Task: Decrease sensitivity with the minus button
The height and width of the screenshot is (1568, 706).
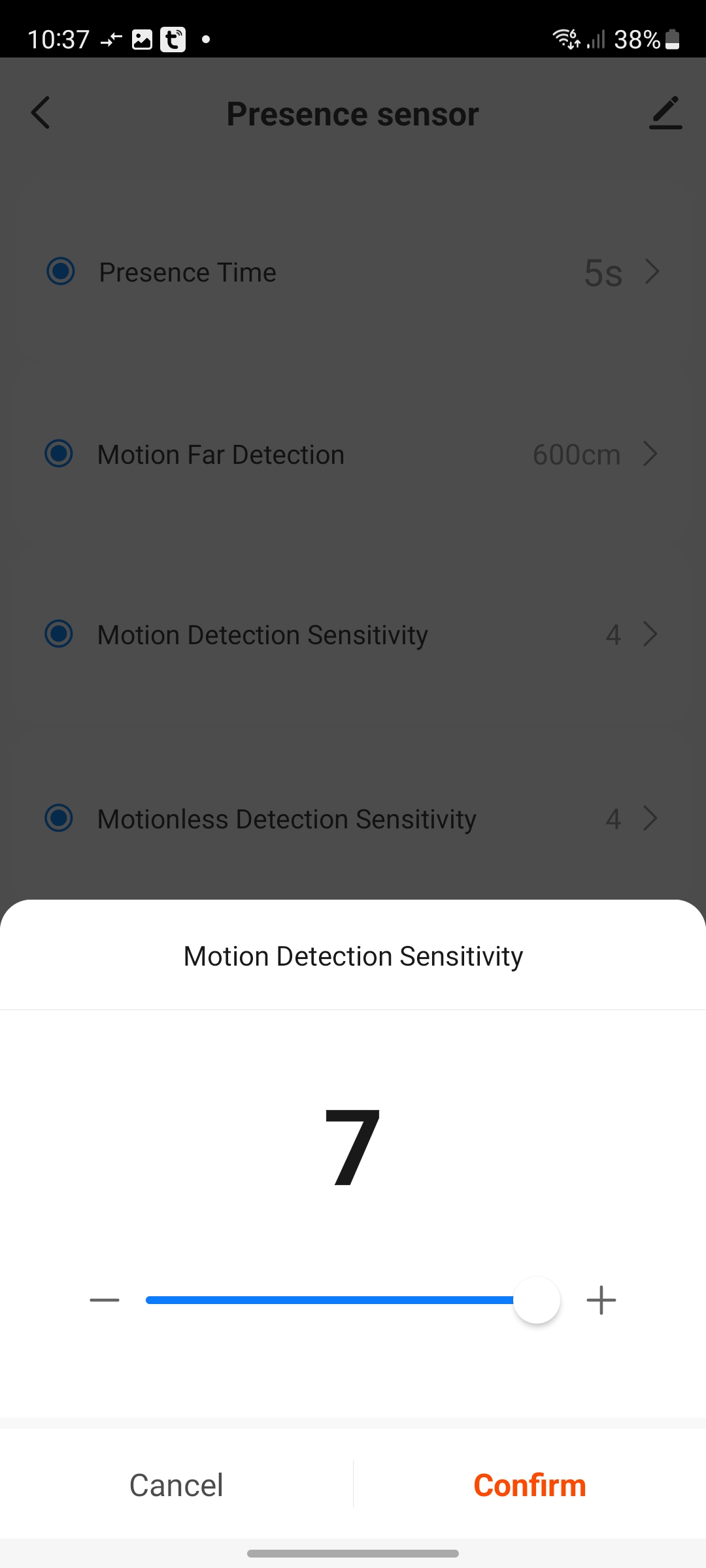Action: click(105, 1300)
